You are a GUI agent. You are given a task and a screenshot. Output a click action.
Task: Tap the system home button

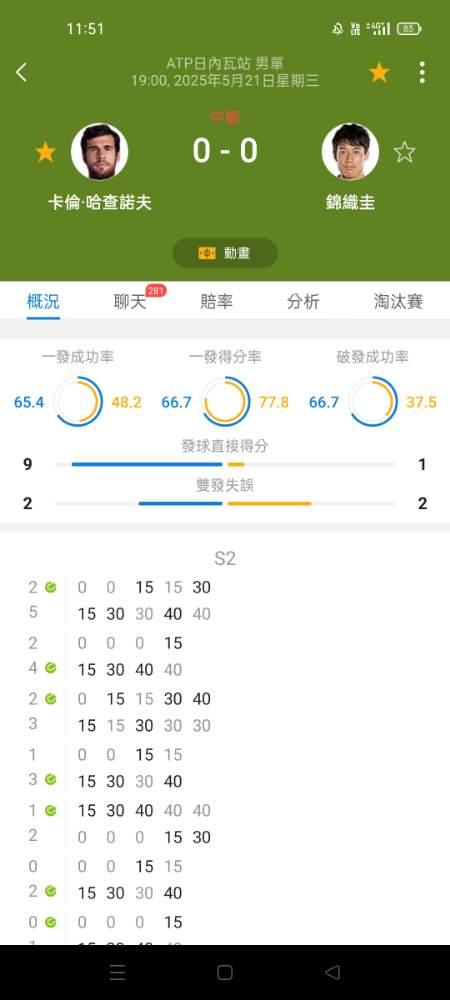click(225, 972)
